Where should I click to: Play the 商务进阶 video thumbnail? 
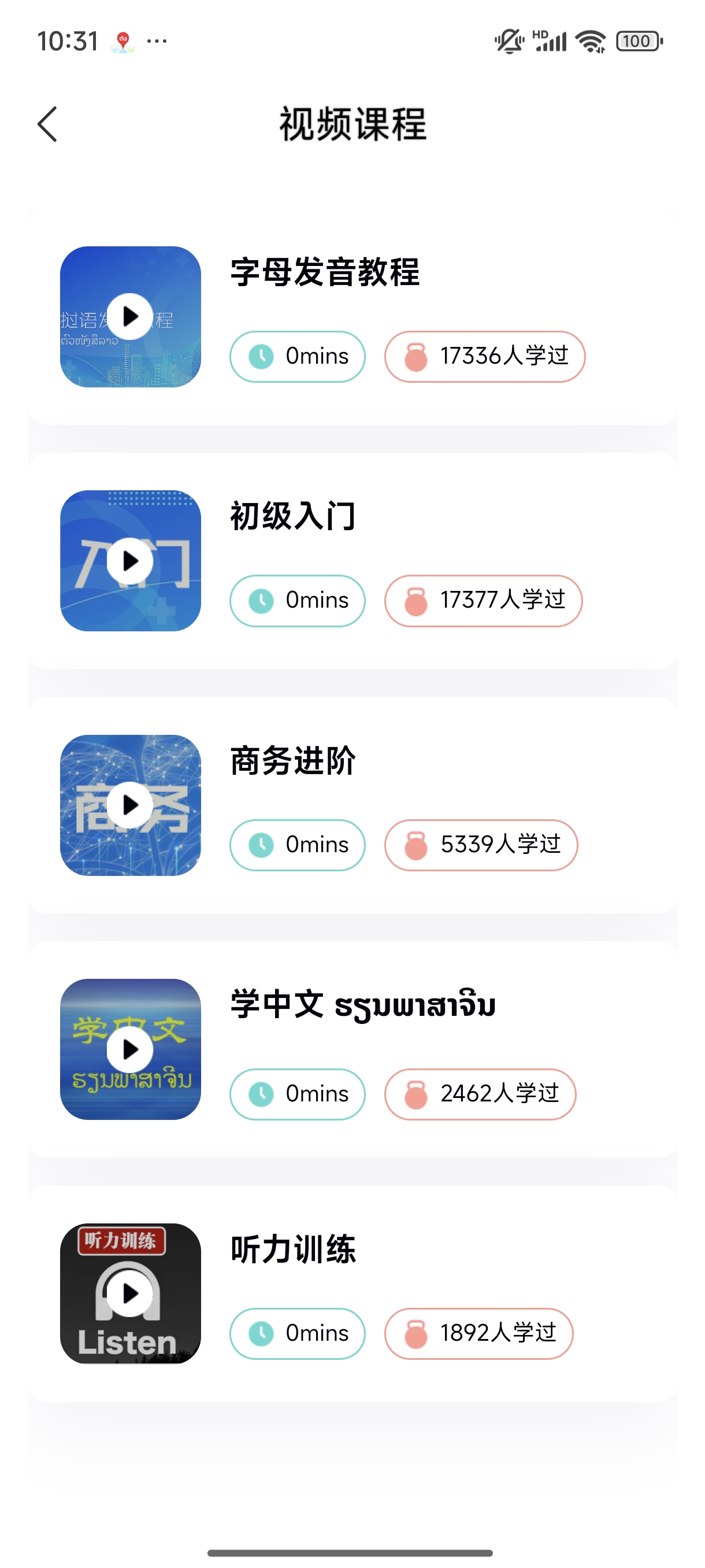(x=130, y=805)
